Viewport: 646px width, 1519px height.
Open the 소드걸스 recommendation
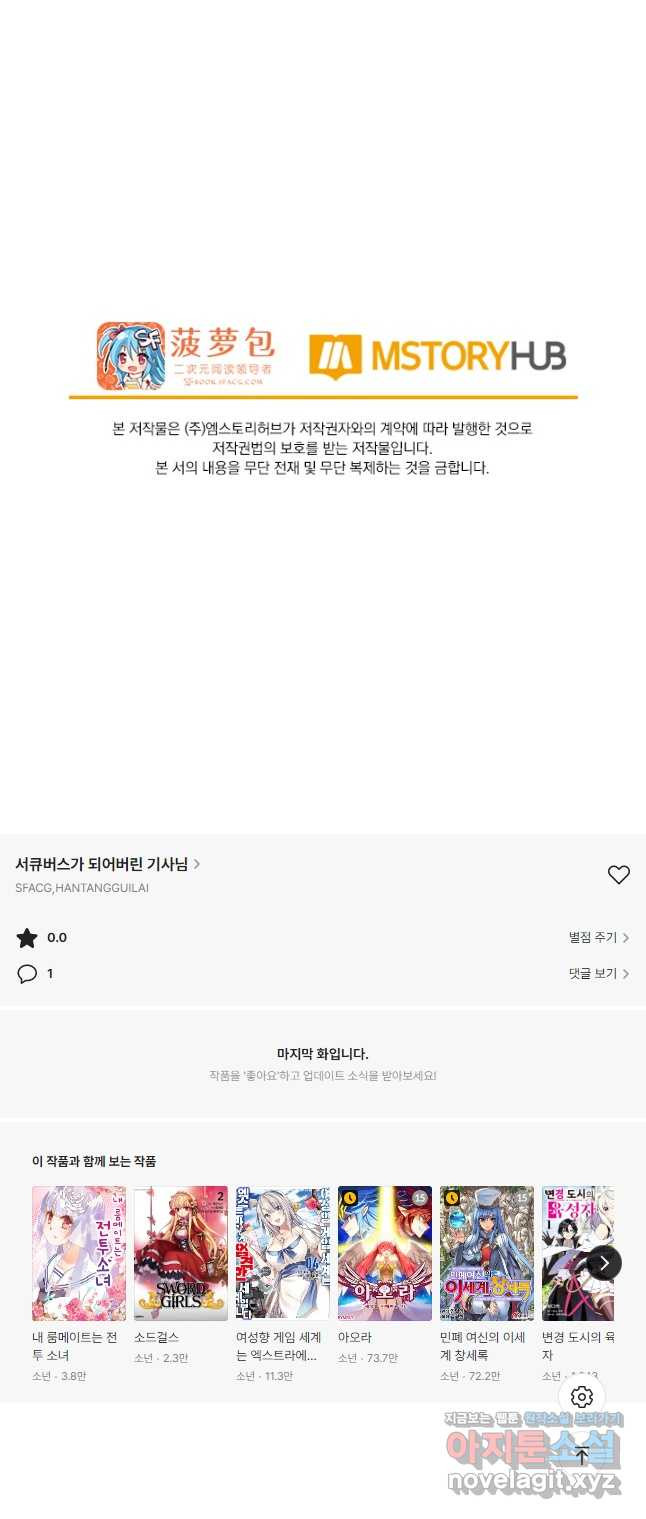pos(181,1253)
